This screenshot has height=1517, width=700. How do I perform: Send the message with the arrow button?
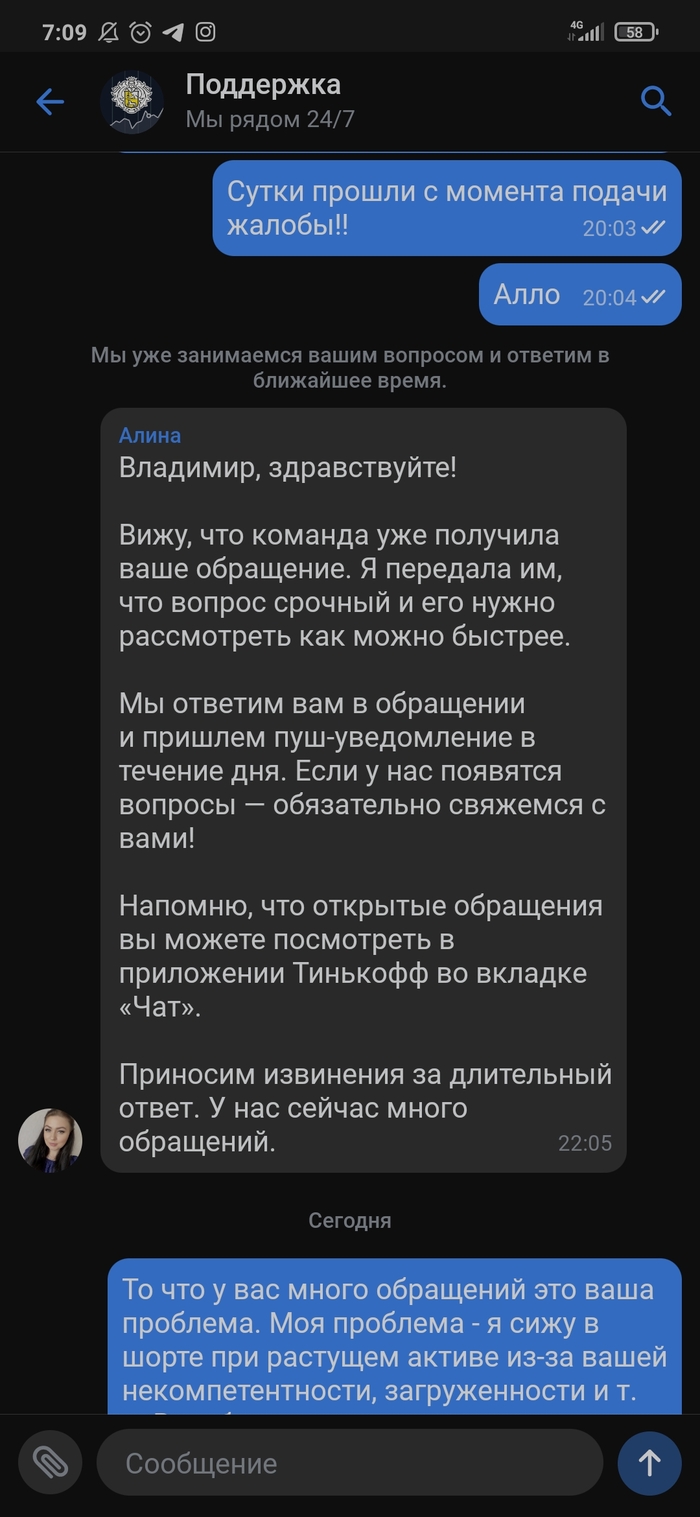[650, 1463]
